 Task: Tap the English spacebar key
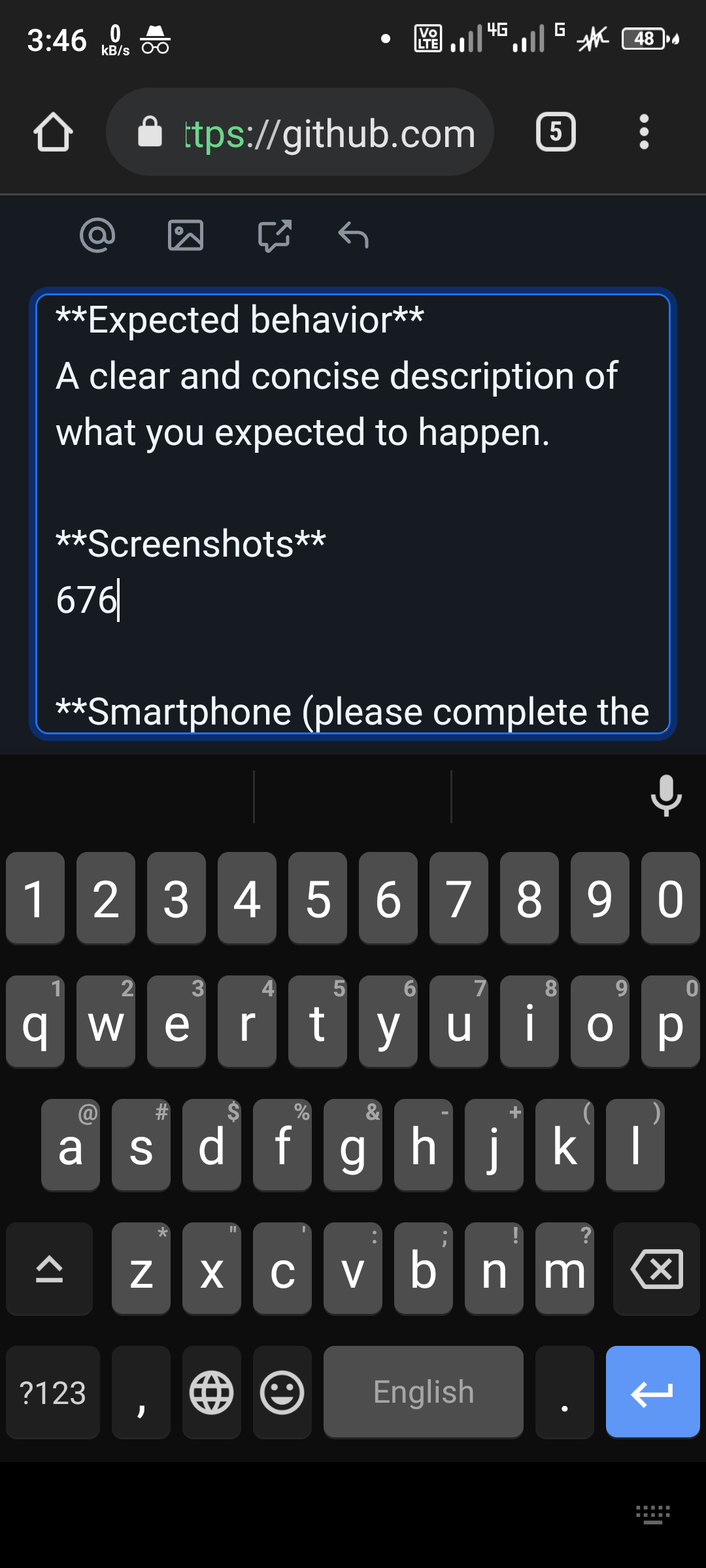pyautogui.click(x=423, y=1392)
